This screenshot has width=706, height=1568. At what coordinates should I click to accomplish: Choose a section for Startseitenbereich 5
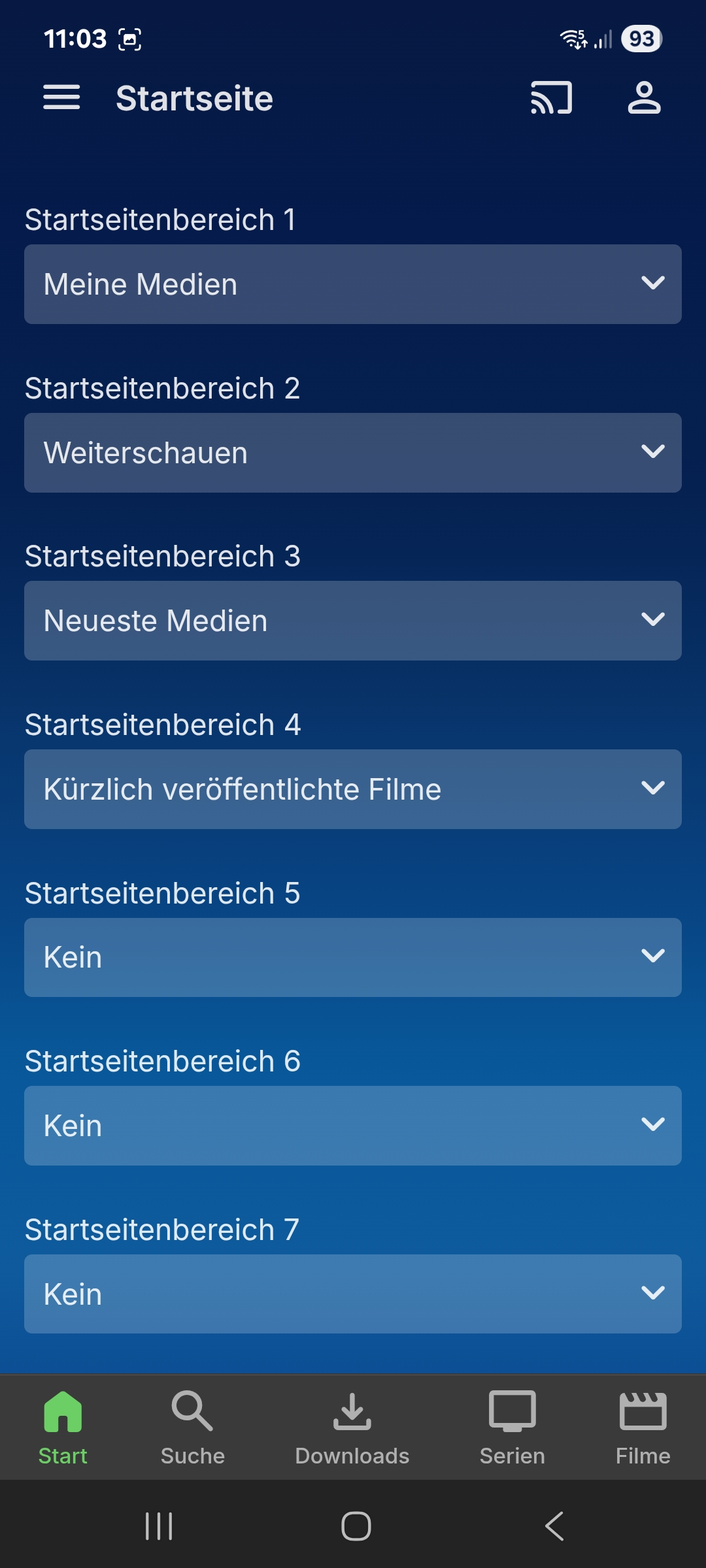tap(353, 957)
